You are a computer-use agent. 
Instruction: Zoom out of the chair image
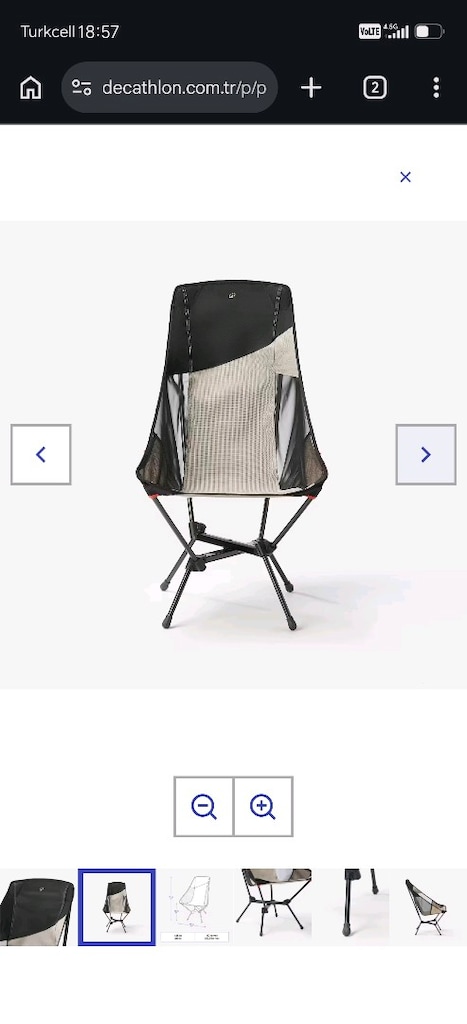pyautogui.click(x=204, y=807)
